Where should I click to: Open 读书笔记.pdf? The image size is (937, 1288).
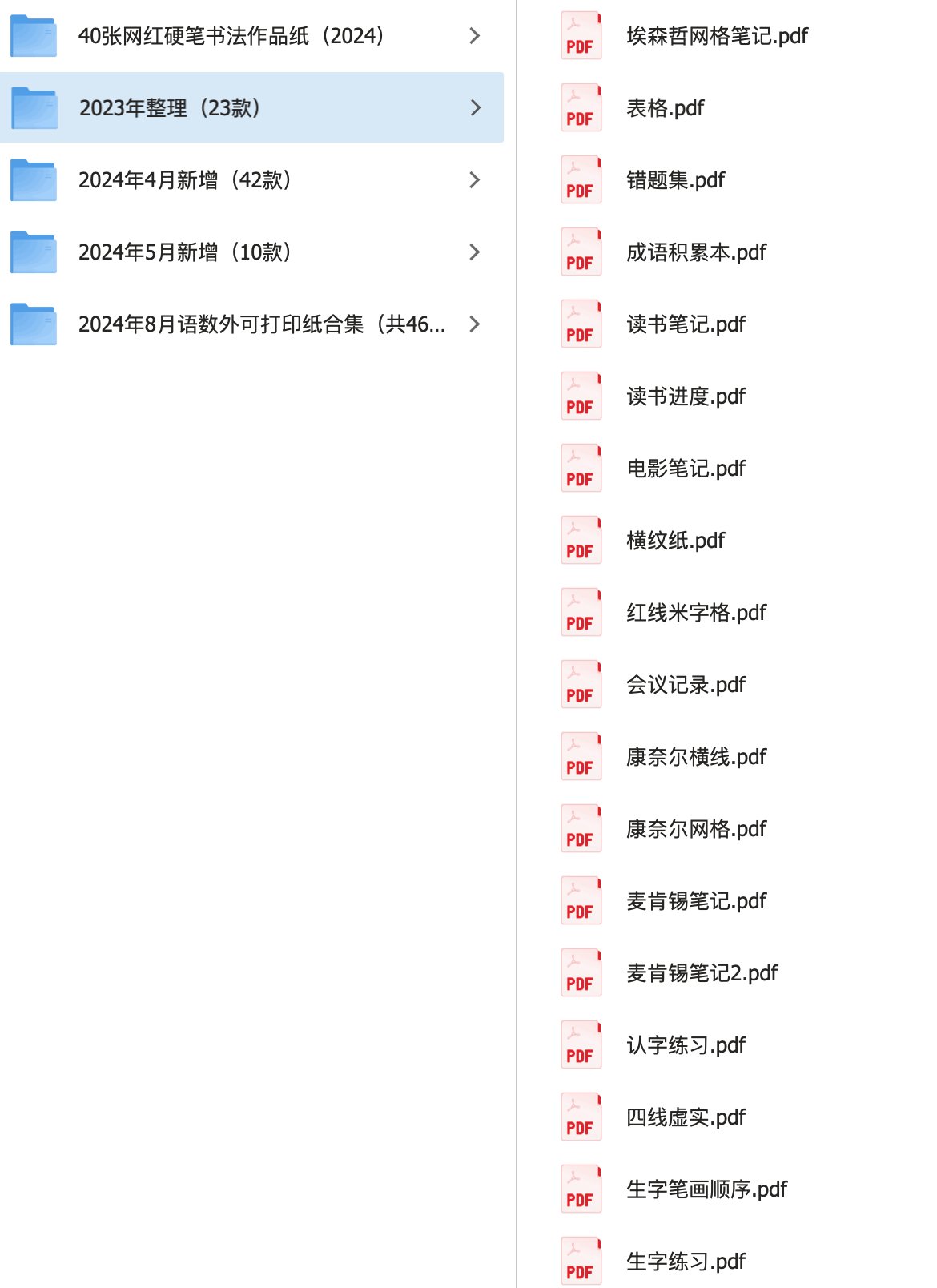[x=686, y=324]
